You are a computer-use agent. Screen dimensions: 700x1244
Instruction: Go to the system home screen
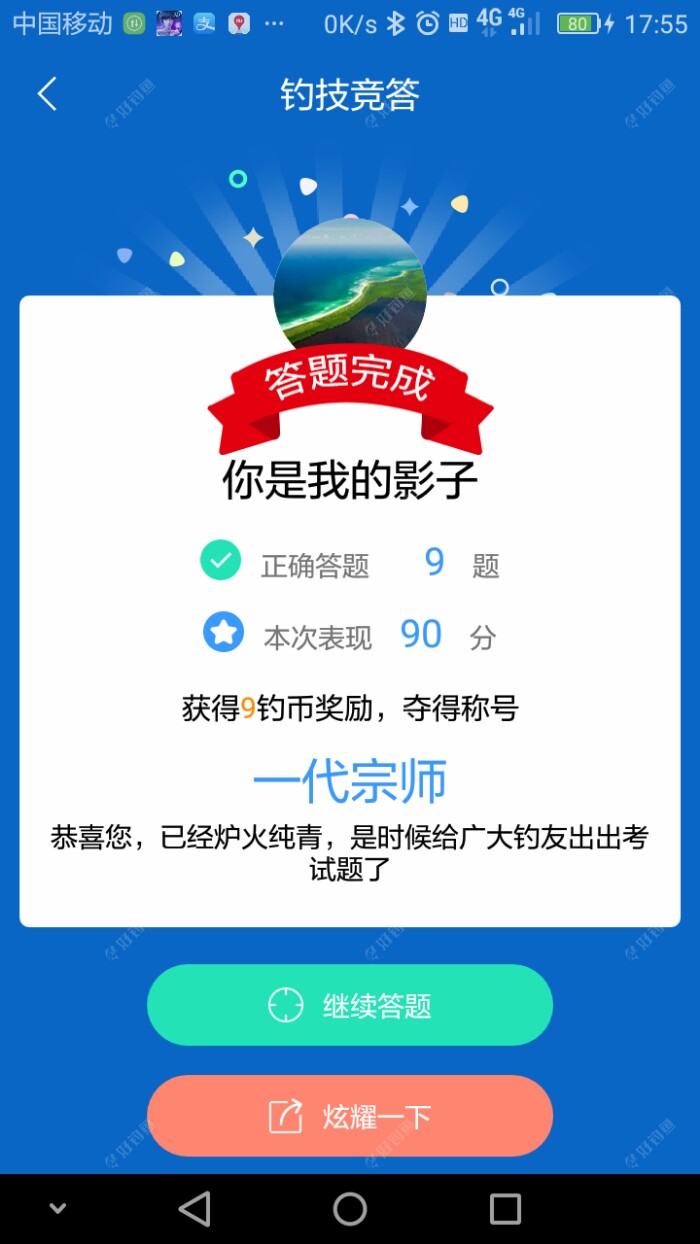[350, 1209]
